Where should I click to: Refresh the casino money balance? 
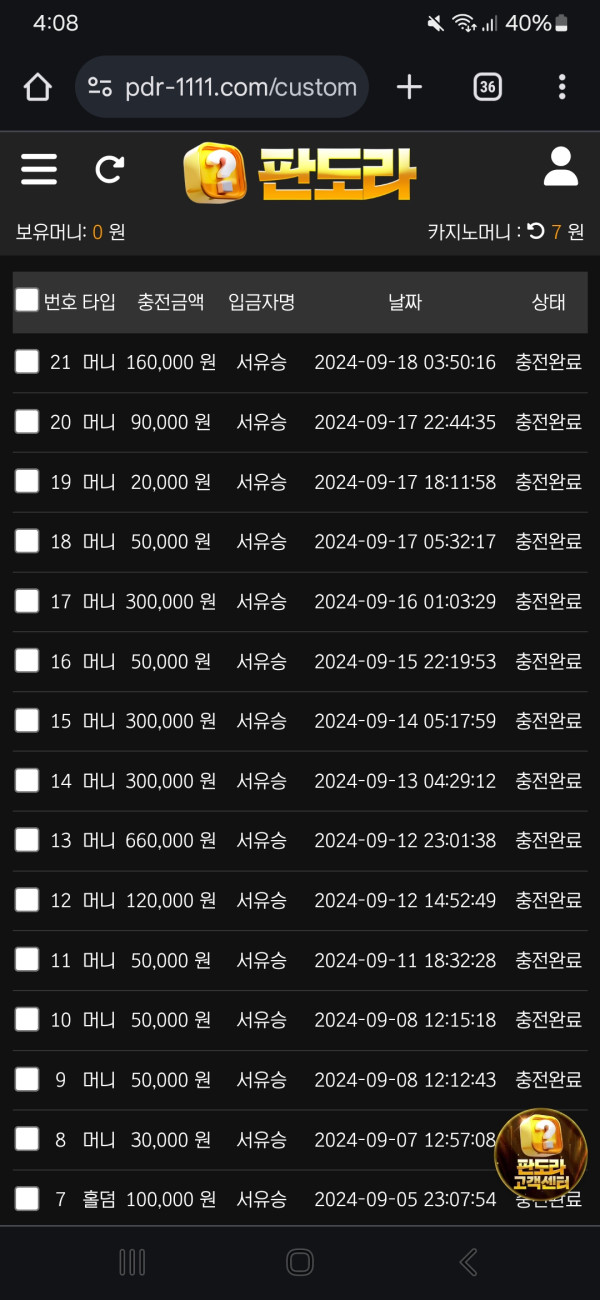pyautogui.click(x=536, y=232)
